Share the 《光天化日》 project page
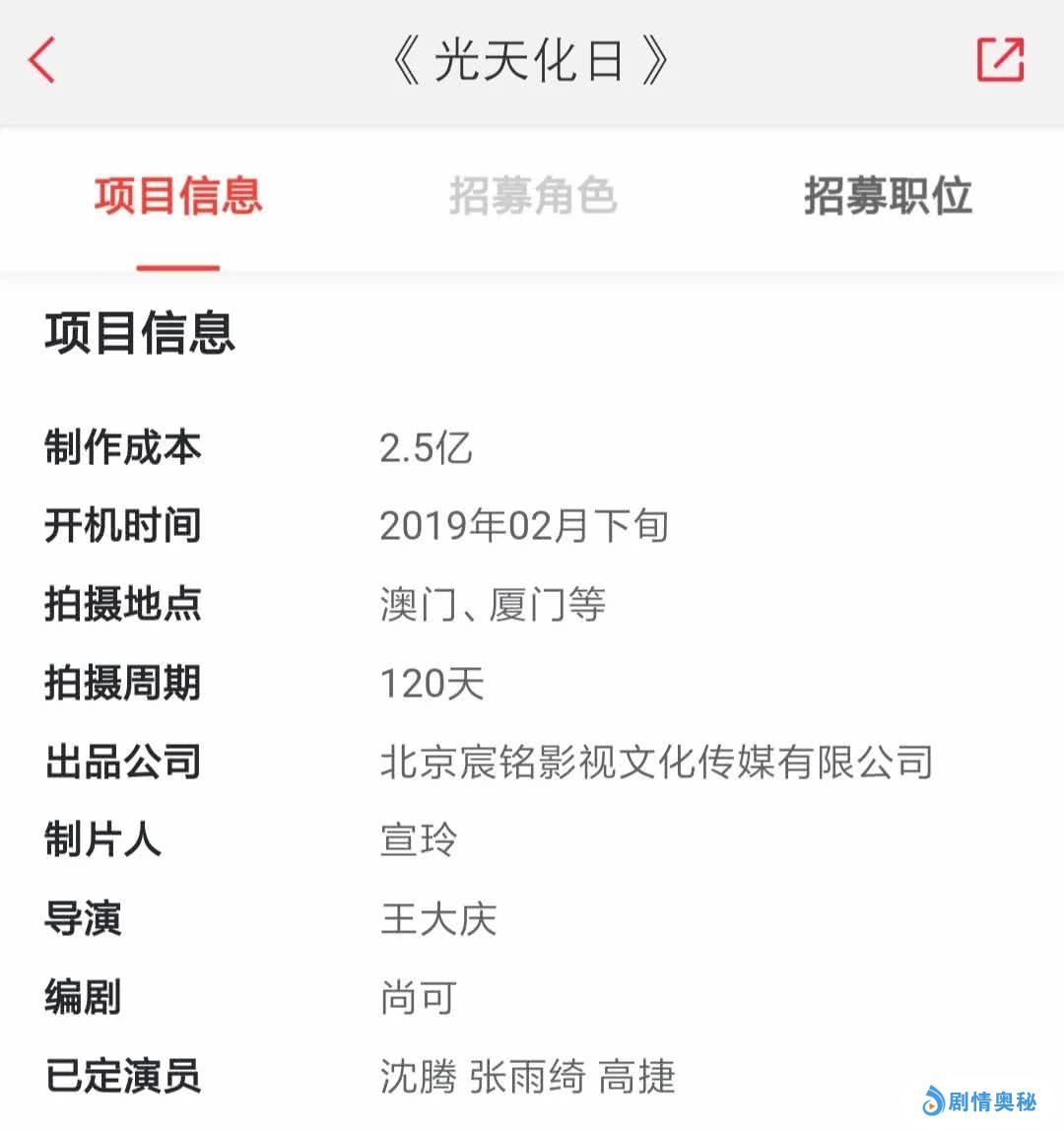Image resolution: width=1064 pixels, height=1131 pixels. pyautogui.click(x=1000, y=61)
